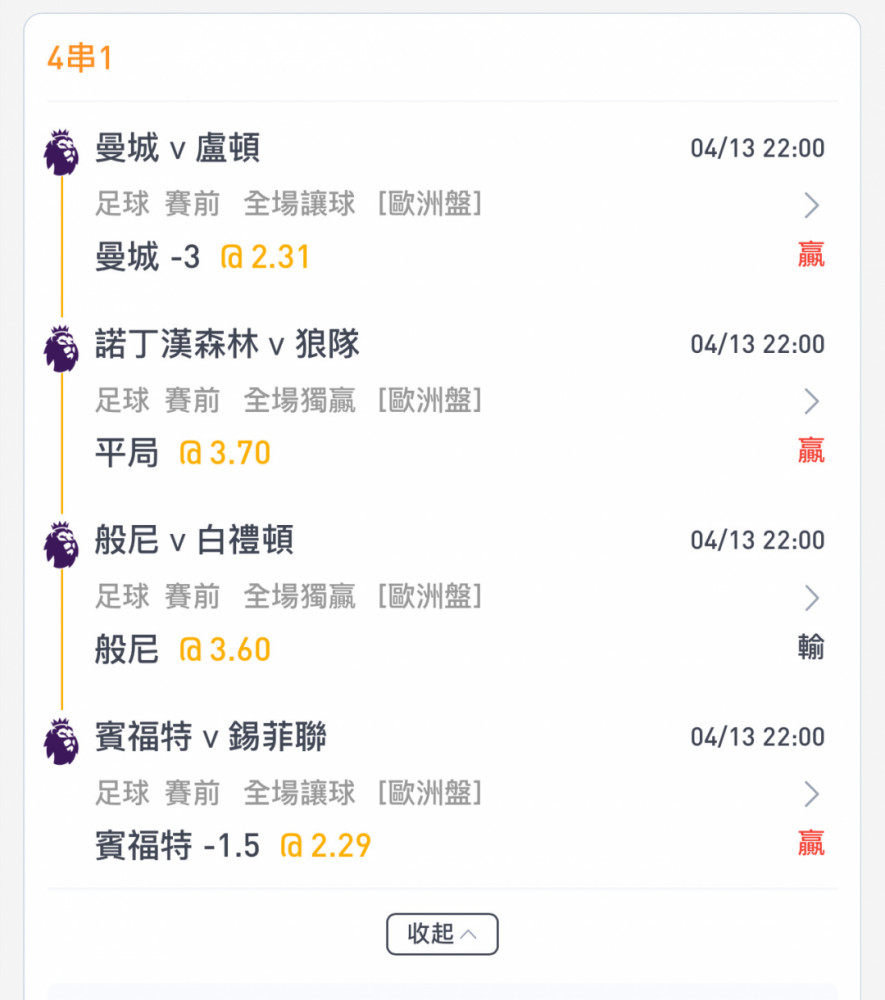View 諾丁漢森林 v 狼隊 match details
885x1000 pixels.
(x=811, y=402)
